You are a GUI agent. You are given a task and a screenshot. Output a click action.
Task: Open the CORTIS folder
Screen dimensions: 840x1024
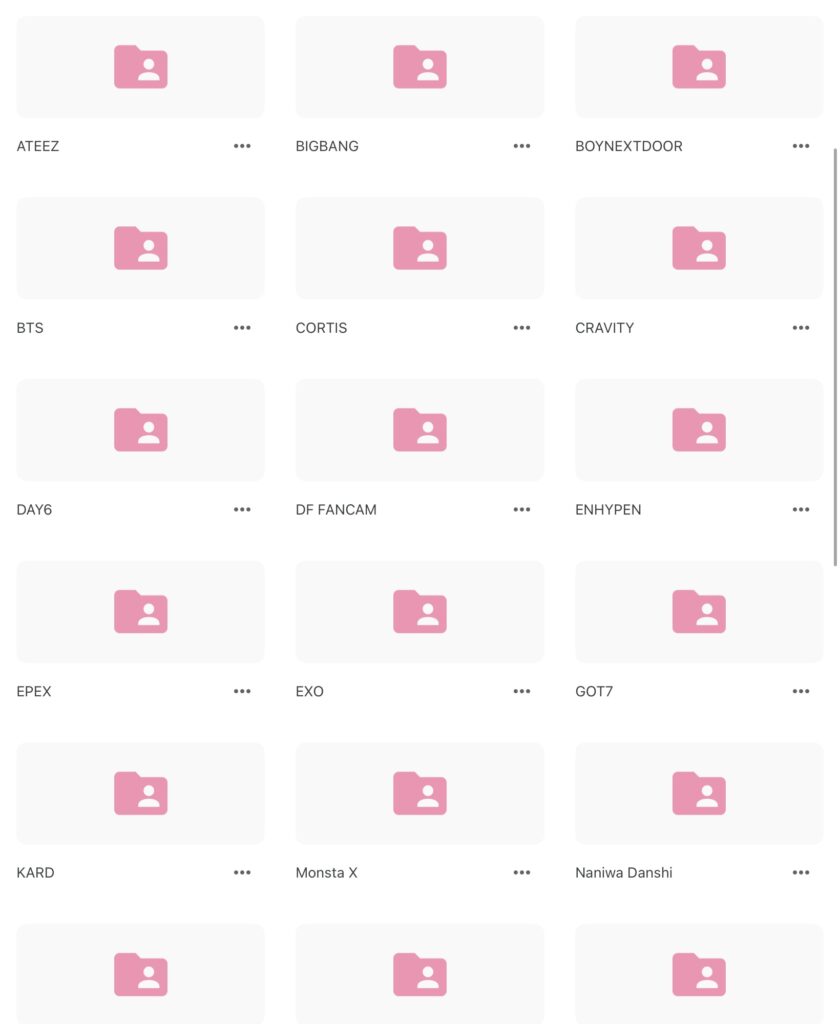click(419, 248)
